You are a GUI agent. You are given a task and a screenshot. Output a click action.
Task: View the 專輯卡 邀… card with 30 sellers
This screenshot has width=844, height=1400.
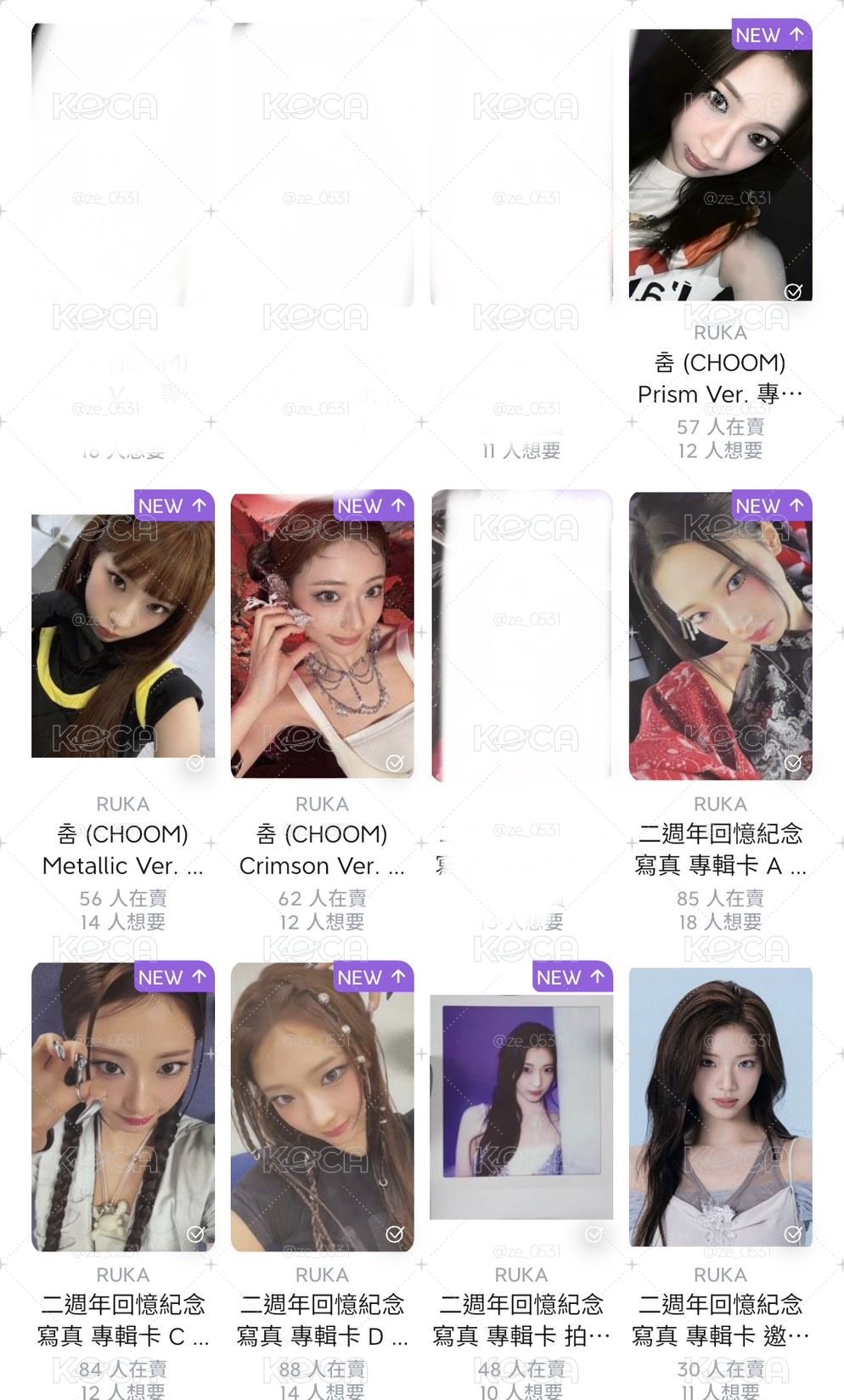pos(720,1107)
